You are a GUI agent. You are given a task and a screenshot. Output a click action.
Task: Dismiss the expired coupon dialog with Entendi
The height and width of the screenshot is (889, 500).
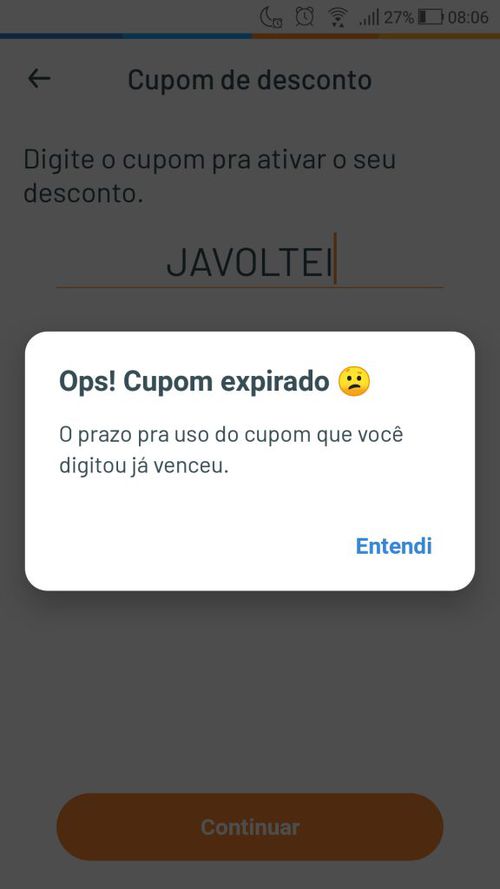[393, 545]
